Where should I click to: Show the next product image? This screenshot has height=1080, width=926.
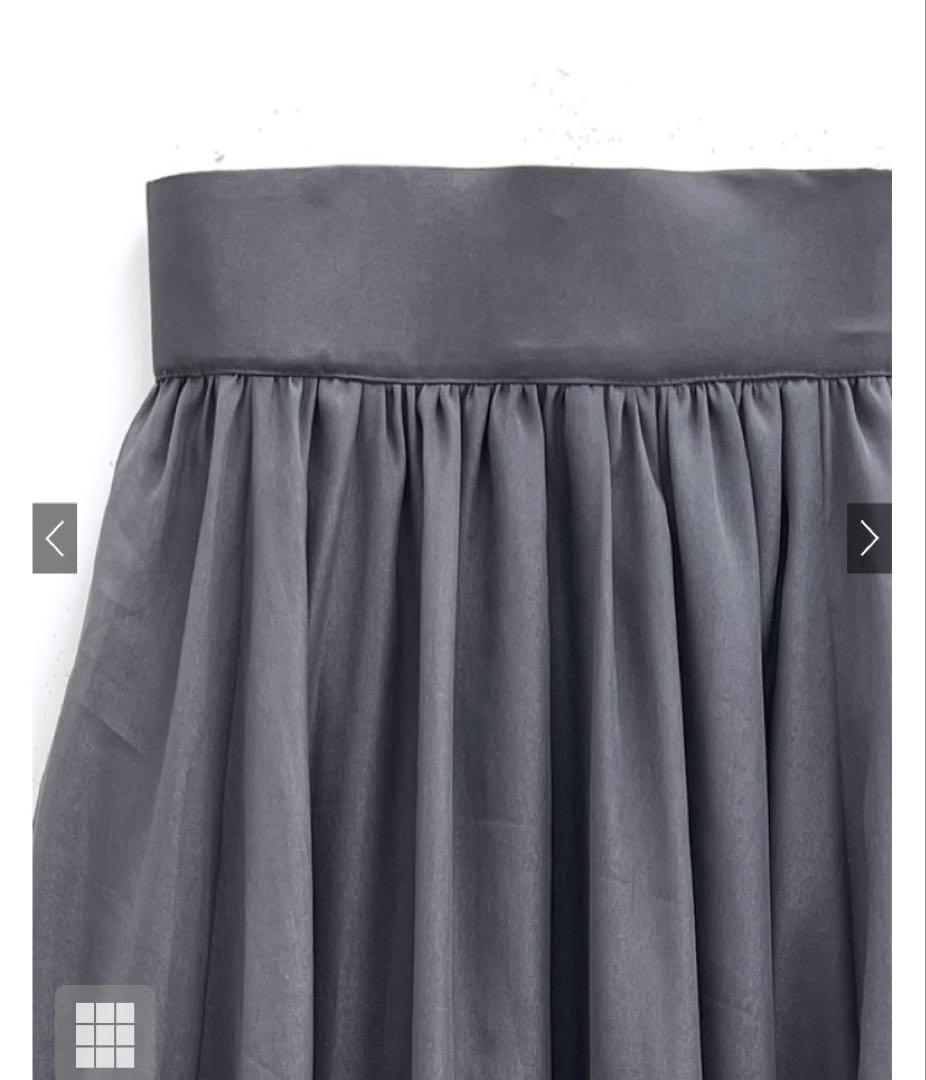[x=869, y=538]
